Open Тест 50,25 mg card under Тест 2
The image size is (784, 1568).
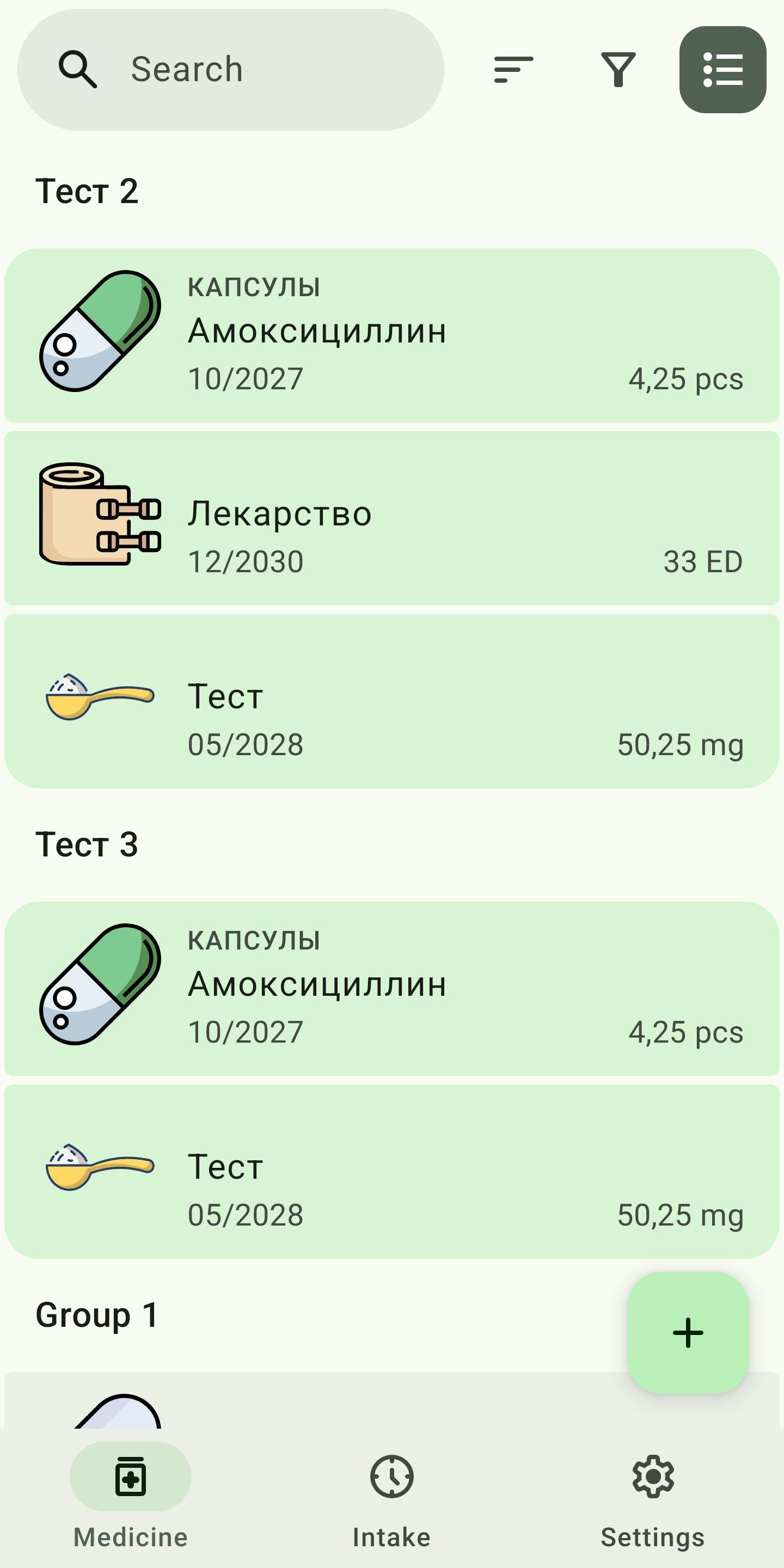392,701
